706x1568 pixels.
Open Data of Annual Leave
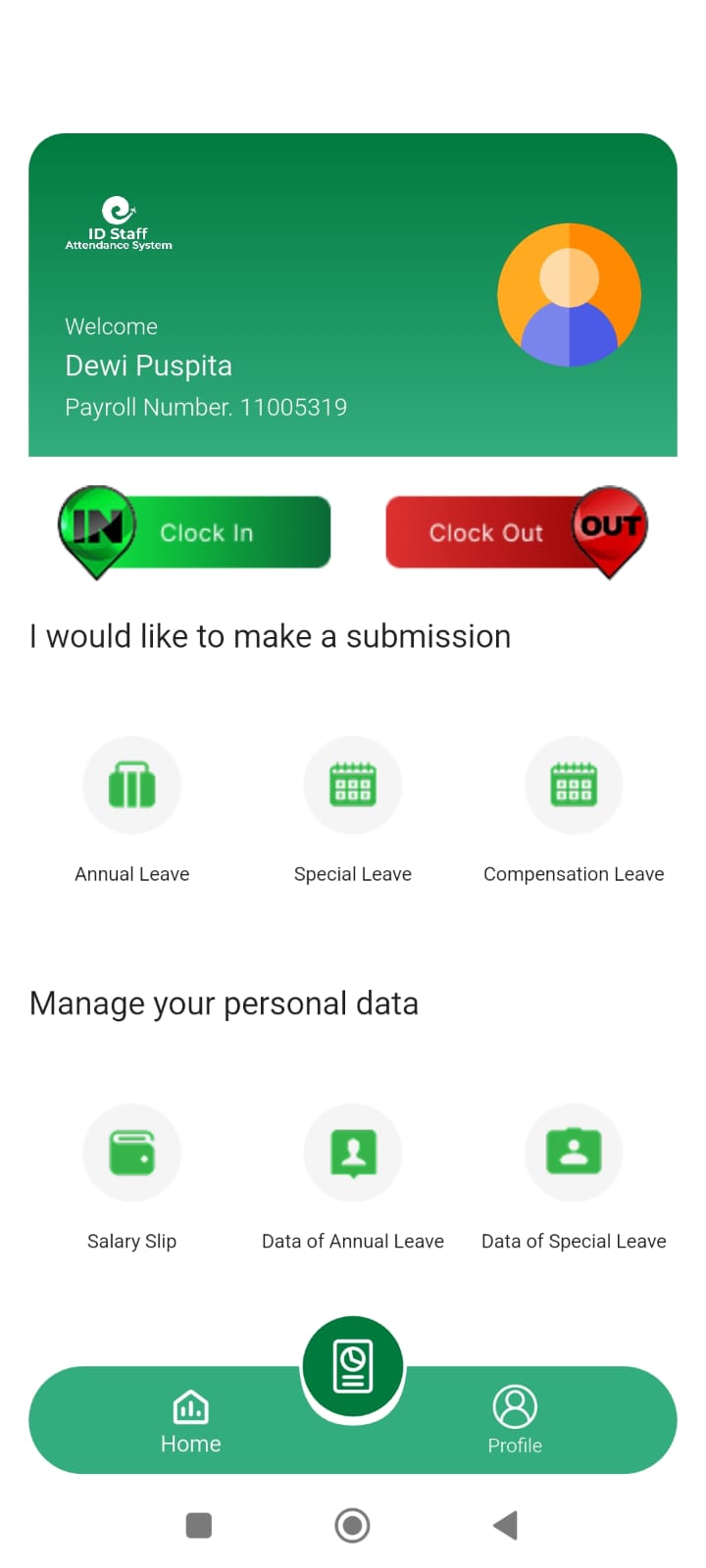[x=353, y=1153]
